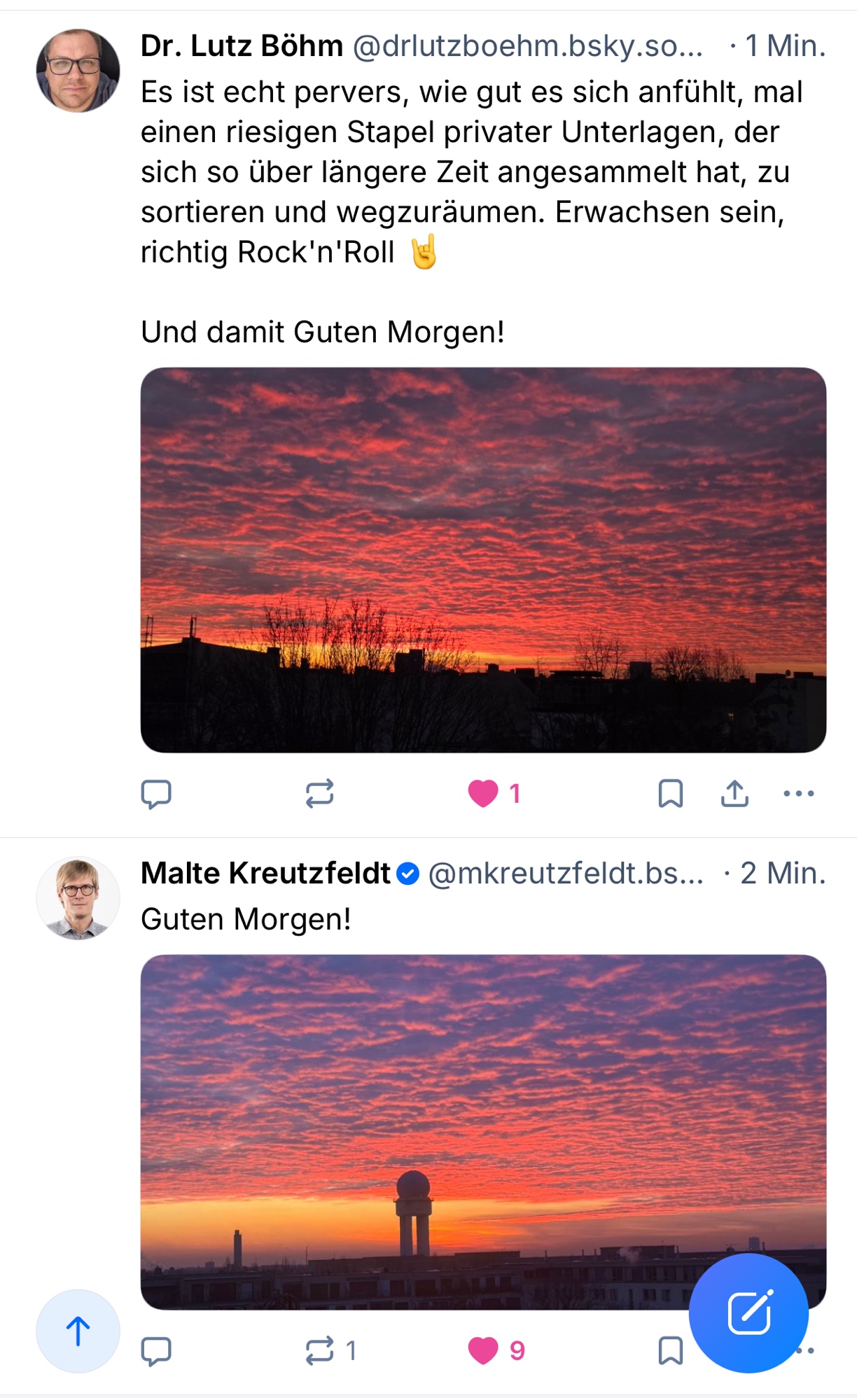View Lutz Böhm's sunset photo fullscreen
The height and width of the screenshot is (1400, 857).
pos(483,560)
